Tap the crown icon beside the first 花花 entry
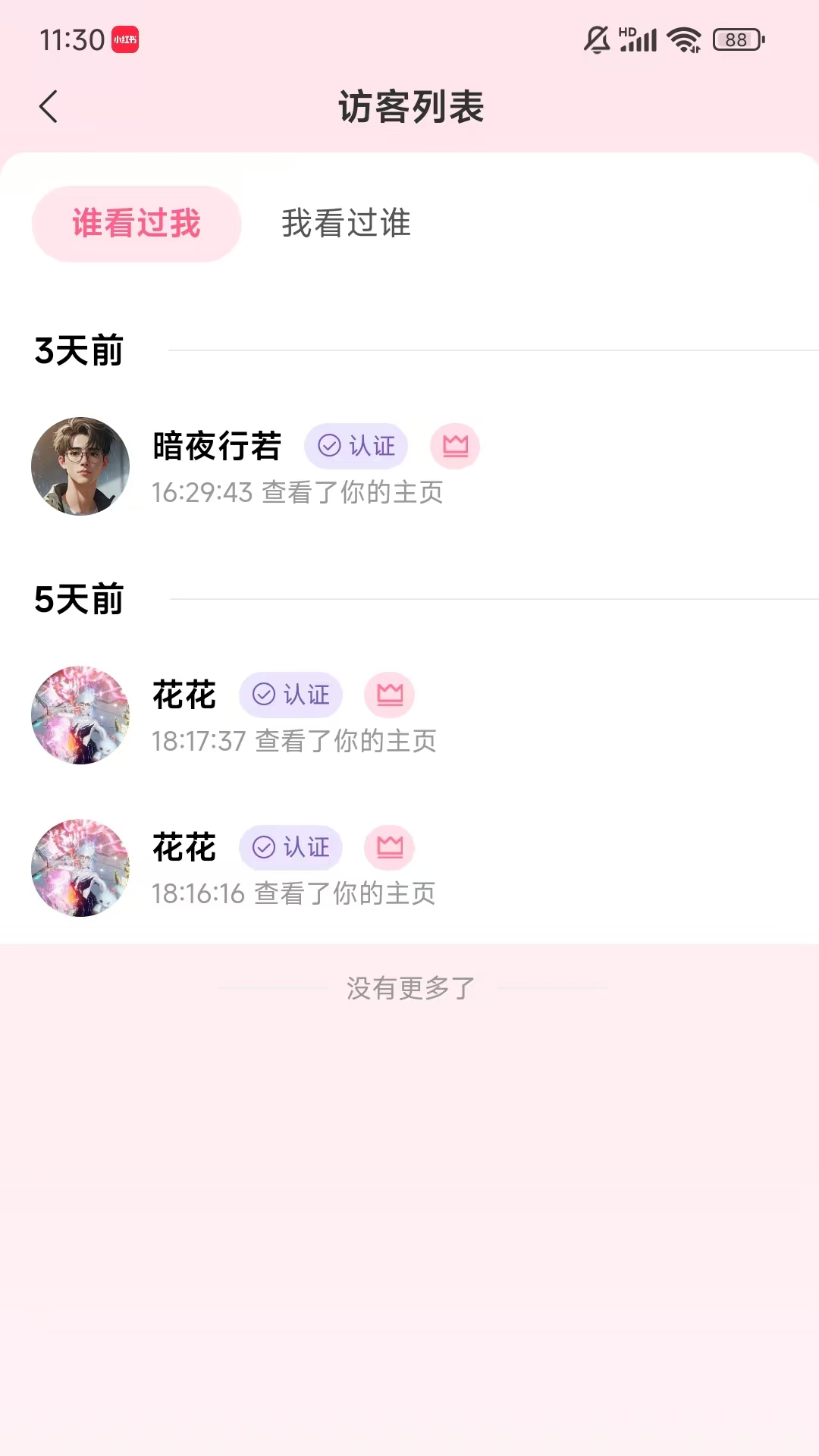This screenshot has height=1456, width=819. tap(389, 694)
